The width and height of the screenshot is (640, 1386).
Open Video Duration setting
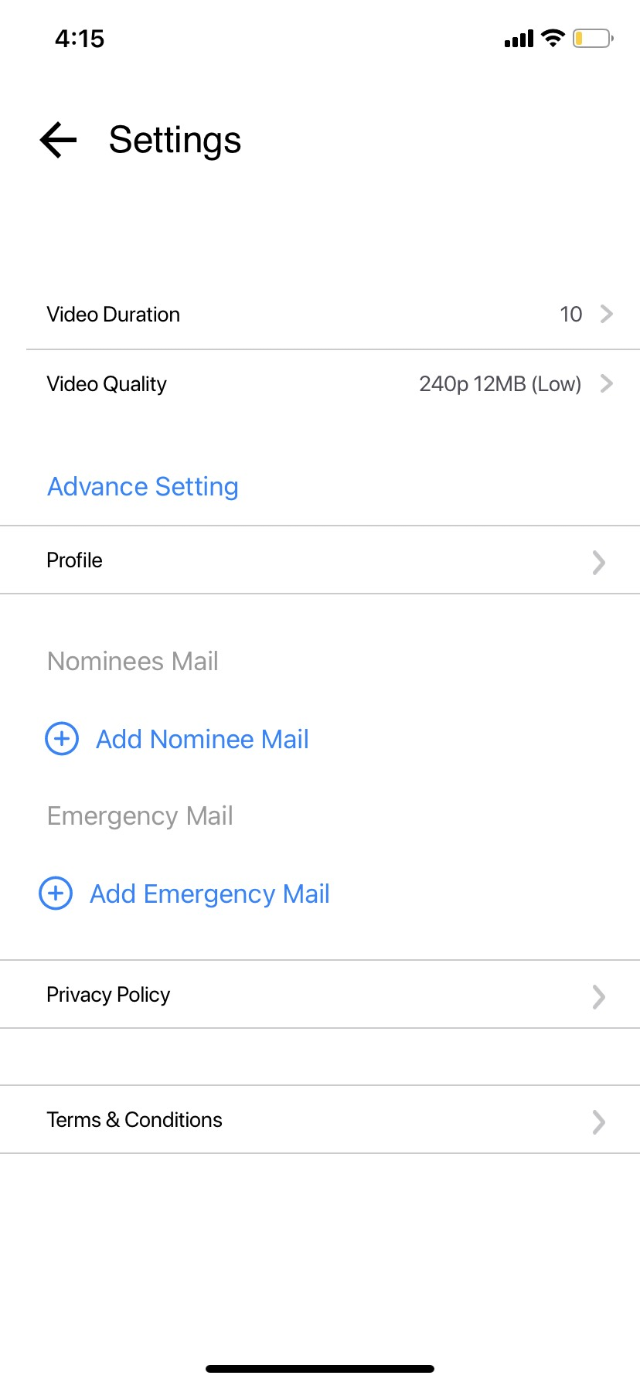pyautogui.click(x=320, y=314)
